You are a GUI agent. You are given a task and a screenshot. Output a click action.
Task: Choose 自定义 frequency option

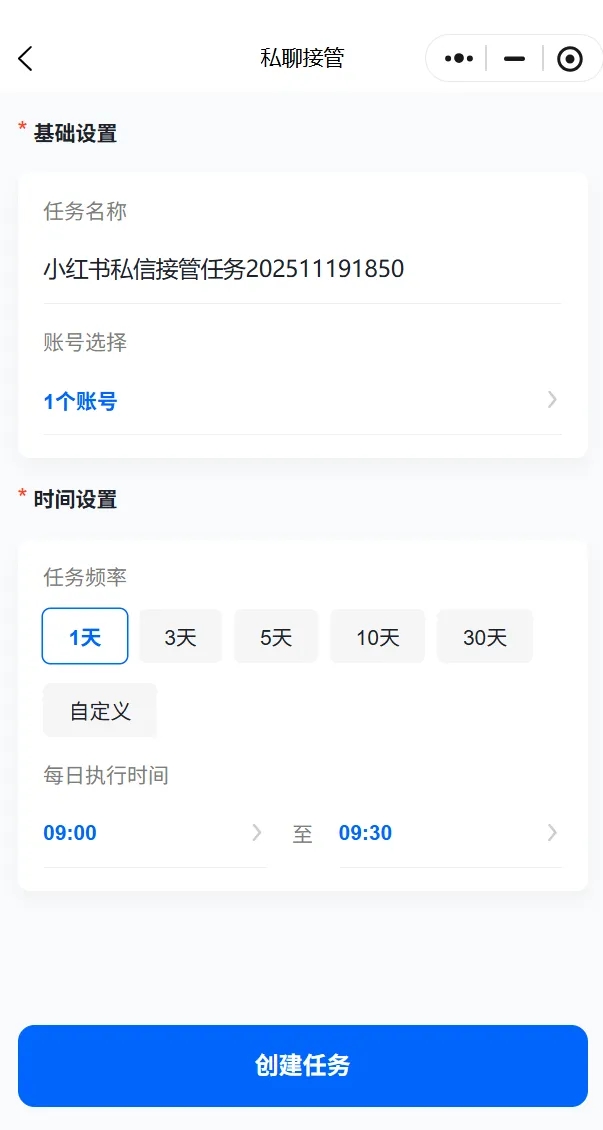[100, 711]
